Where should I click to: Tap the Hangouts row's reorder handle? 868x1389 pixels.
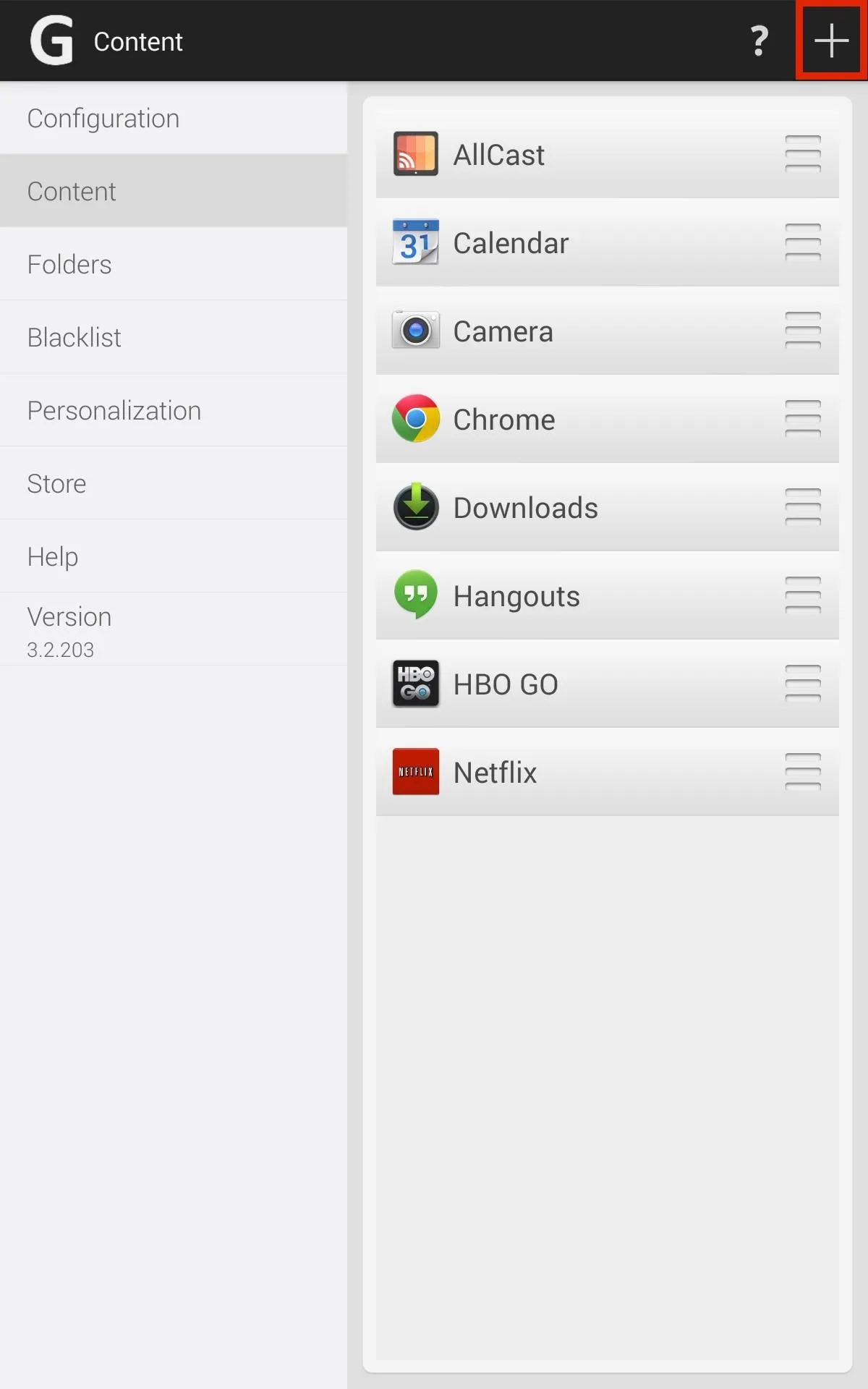(803, 595)
